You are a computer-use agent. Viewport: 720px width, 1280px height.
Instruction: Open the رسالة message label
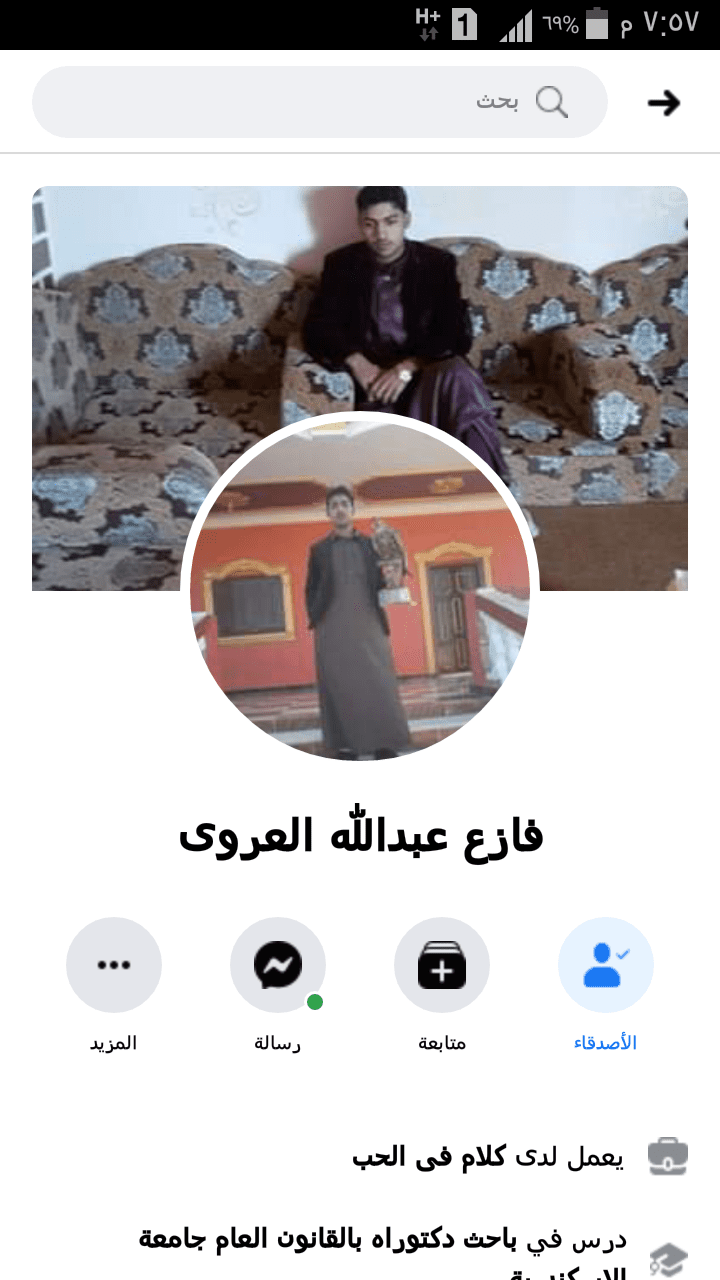click(x=278, y=1042)
